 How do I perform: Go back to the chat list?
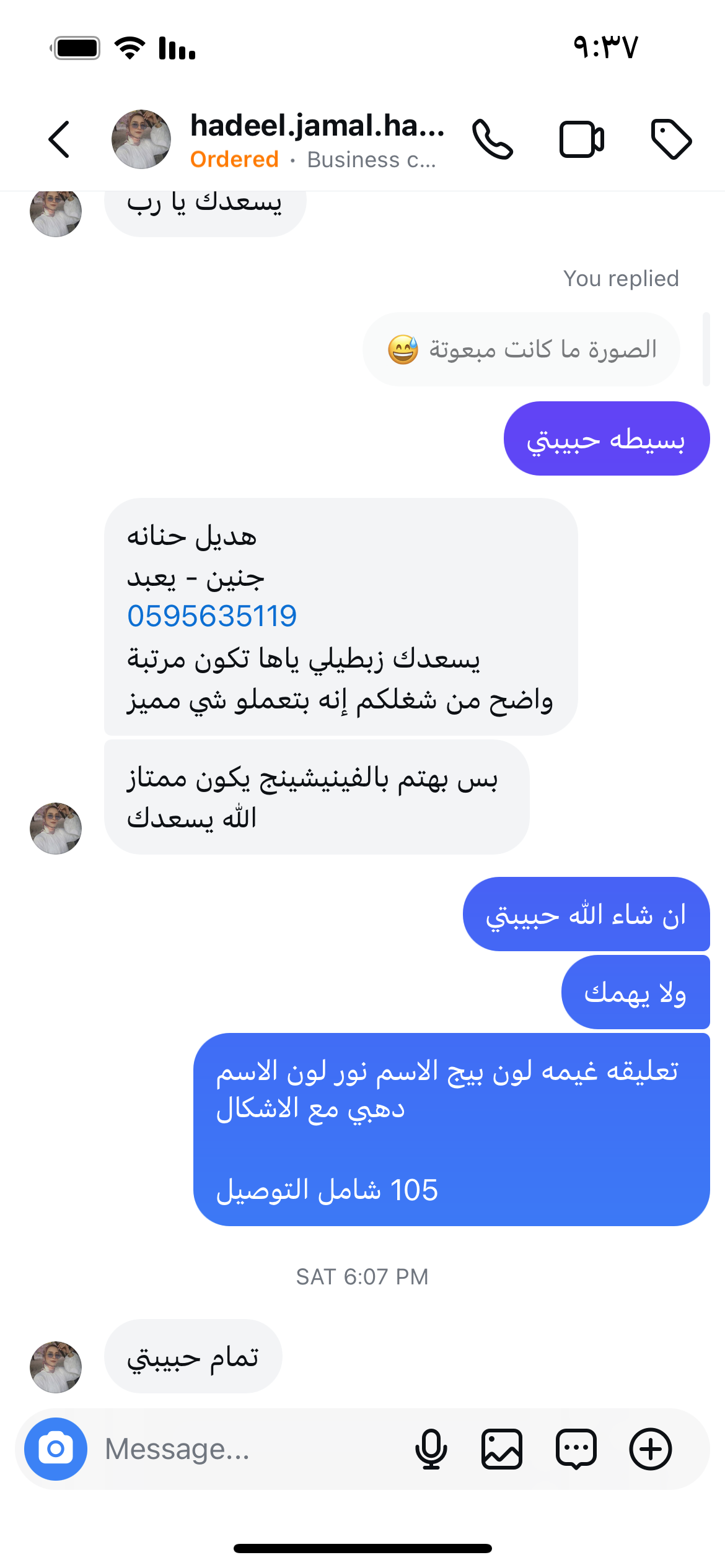click(59, 139)
